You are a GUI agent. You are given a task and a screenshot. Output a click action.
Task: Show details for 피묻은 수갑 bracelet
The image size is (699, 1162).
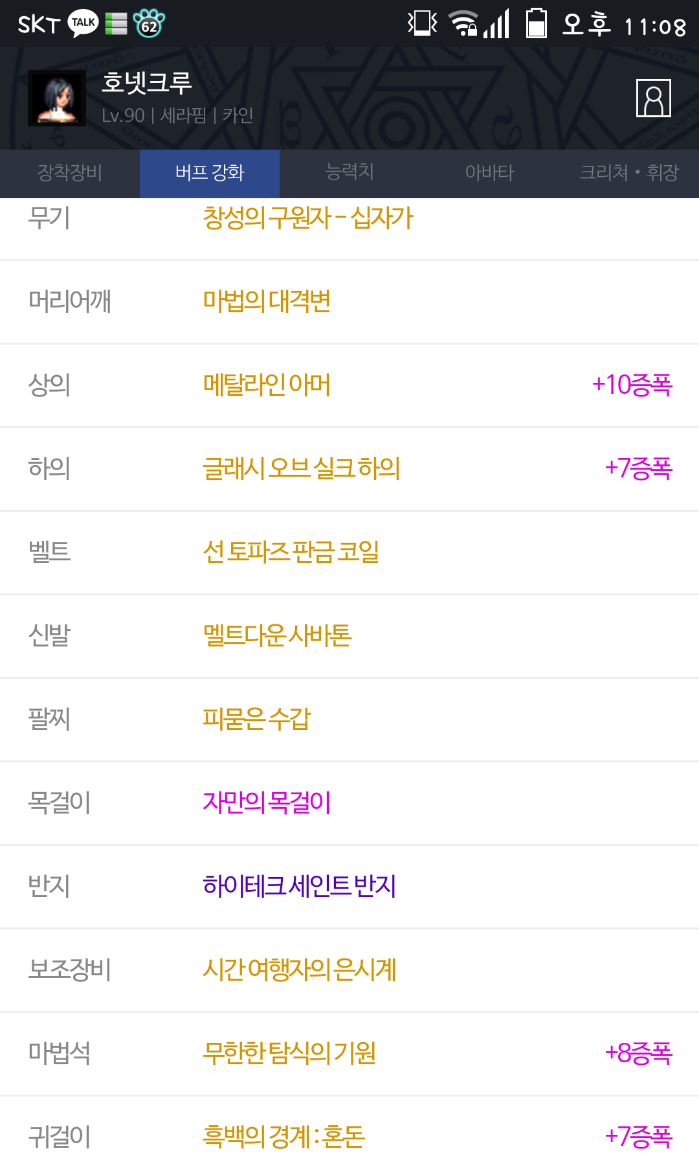coord(257,718)
